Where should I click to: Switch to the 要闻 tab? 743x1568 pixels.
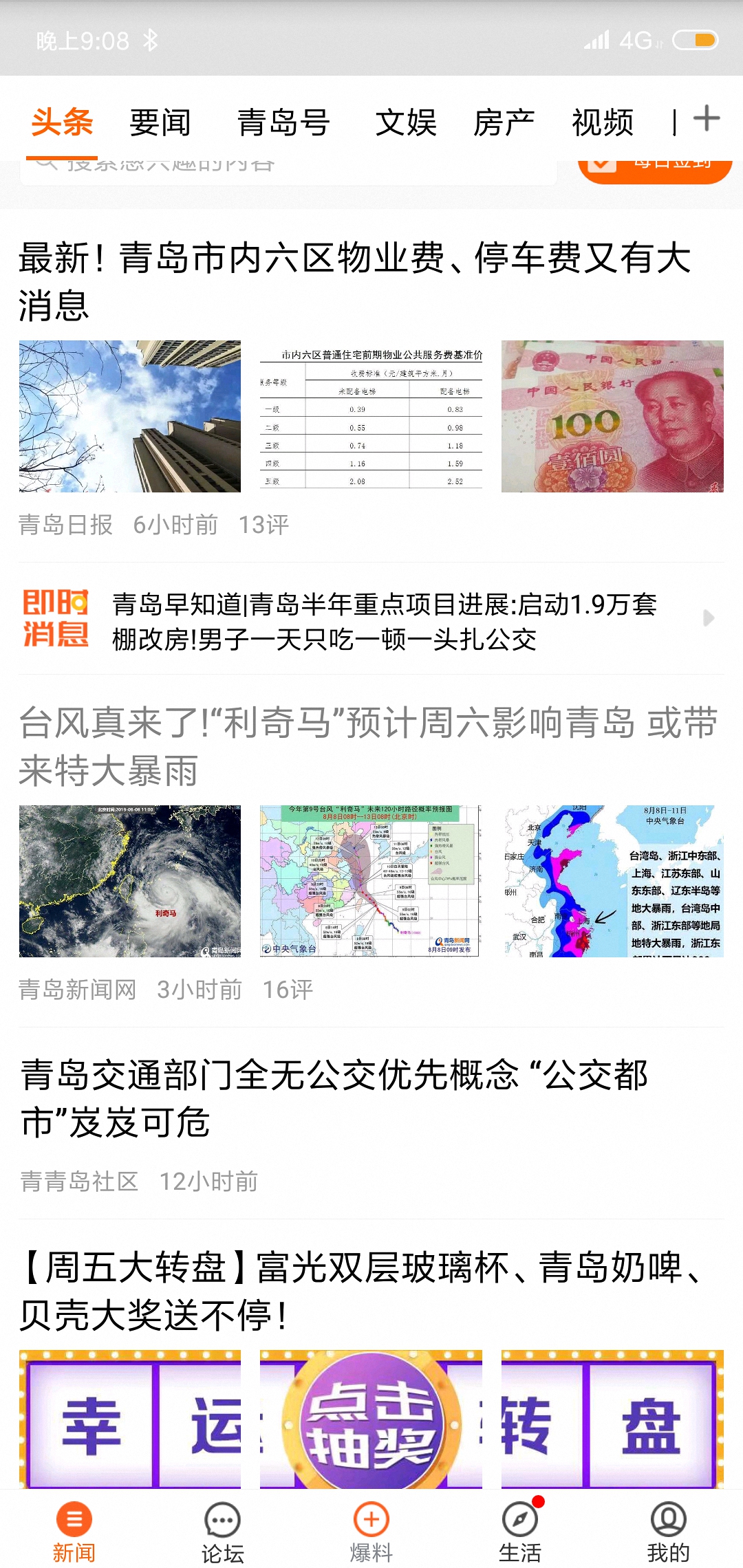click(x=160, y=122)
